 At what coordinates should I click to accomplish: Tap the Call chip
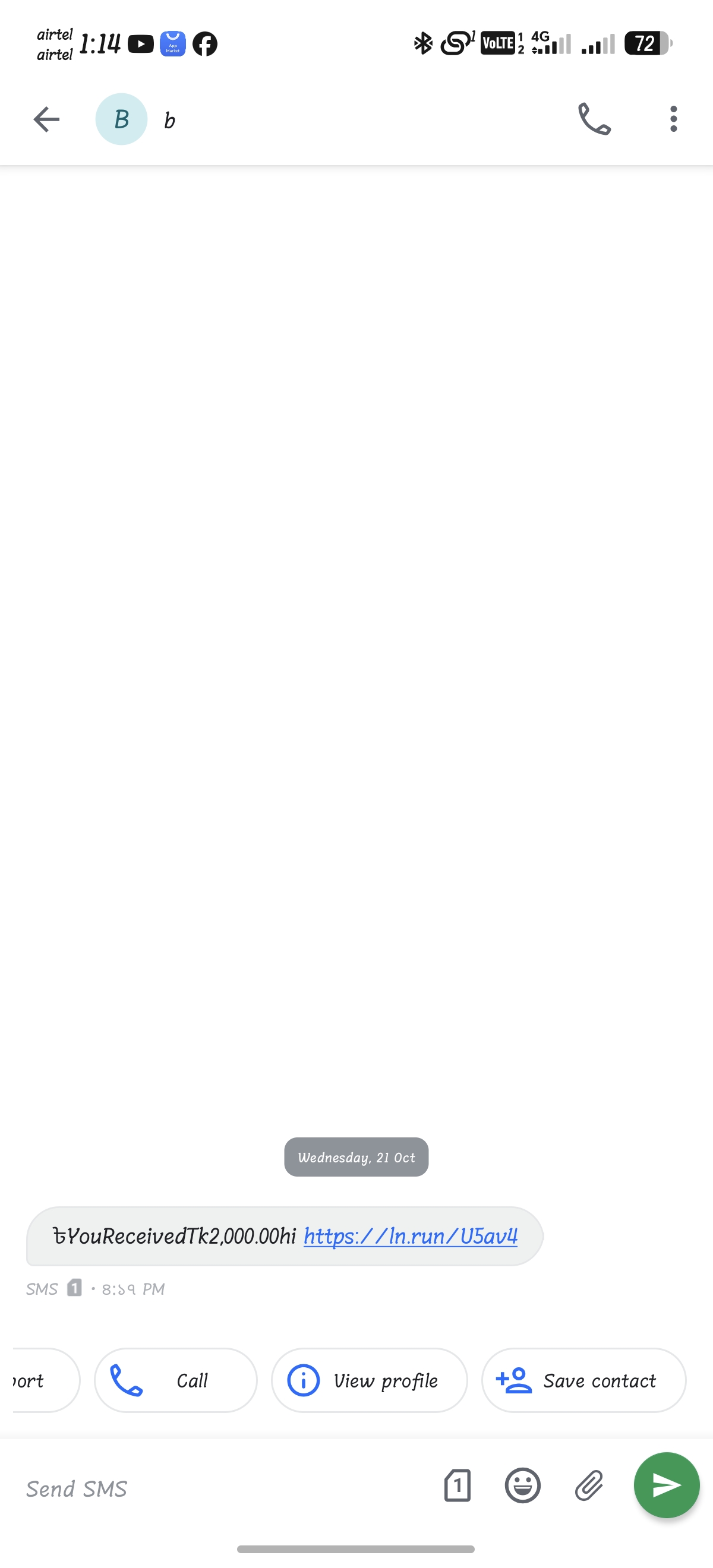[176, 1380]
